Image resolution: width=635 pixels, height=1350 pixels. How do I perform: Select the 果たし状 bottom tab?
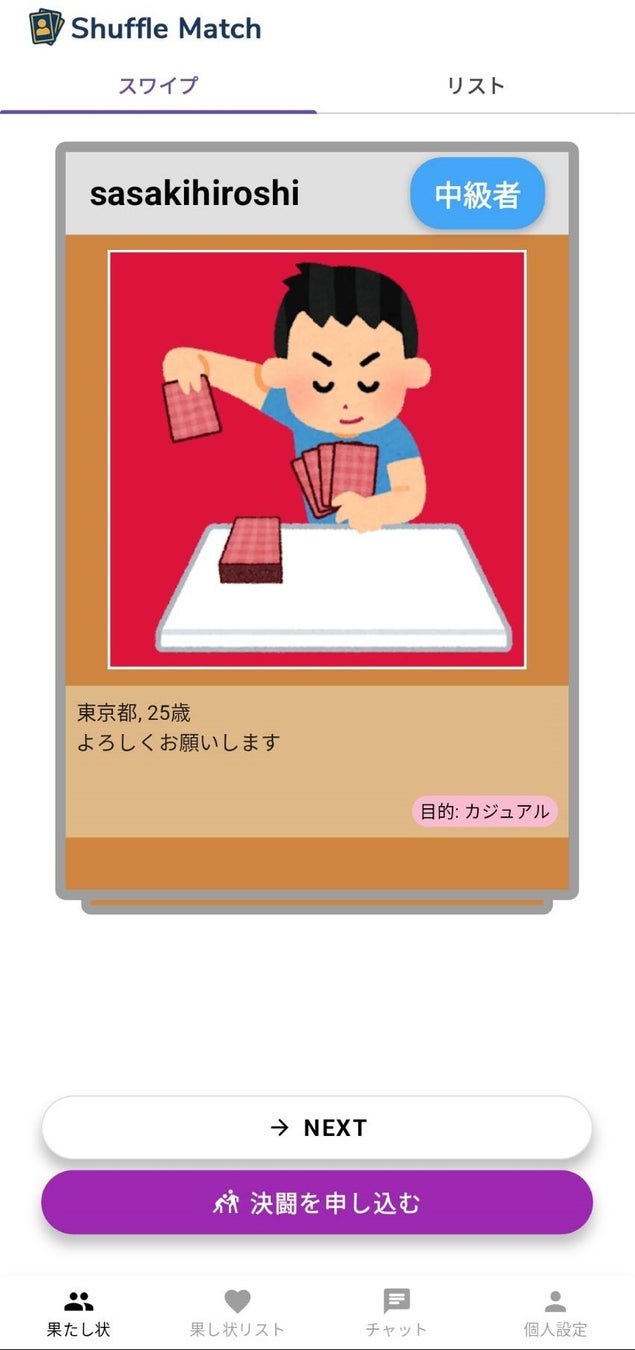[x=79, y=1312]
